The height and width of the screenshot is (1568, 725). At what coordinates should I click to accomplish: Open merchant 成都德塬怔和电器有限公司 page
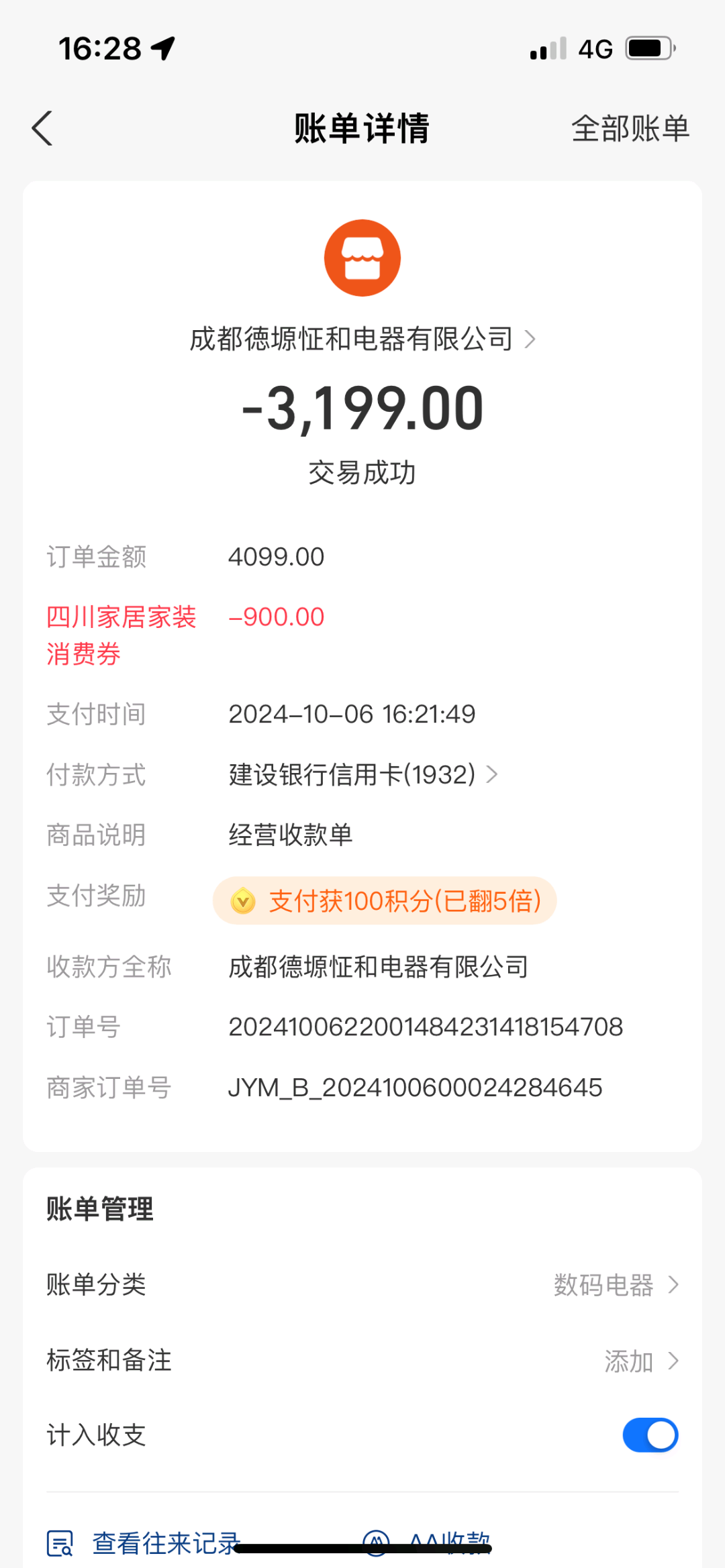pyautogui.click(x=362, y=339)
